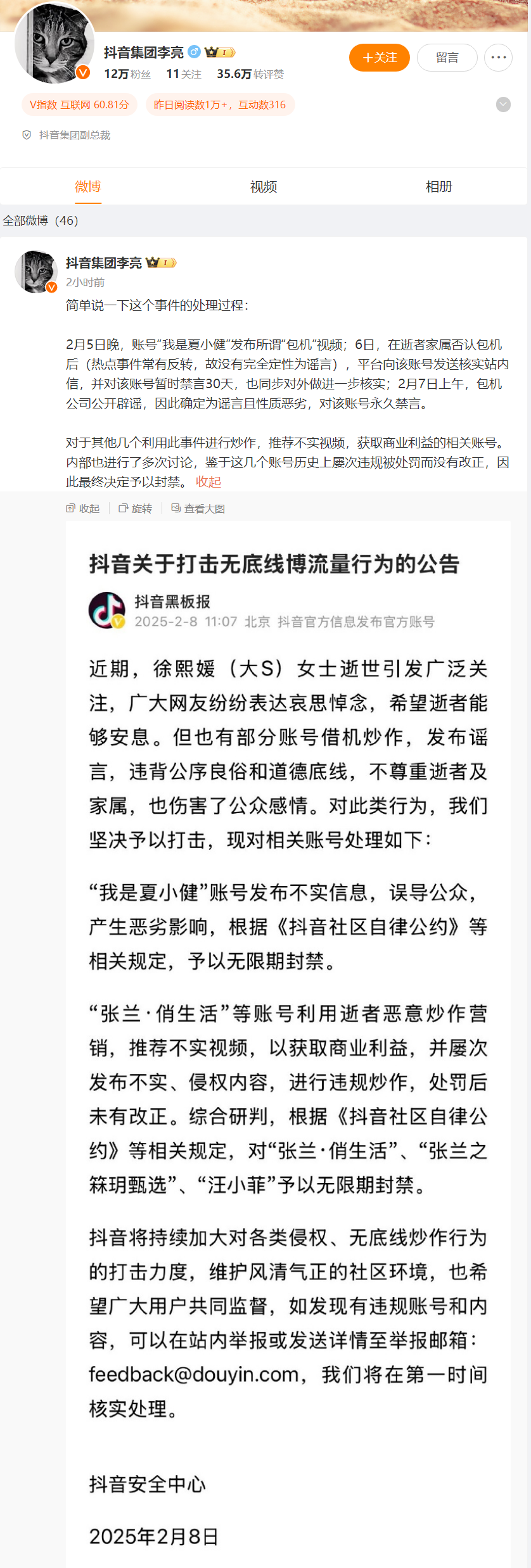Image resolution: width=531 pixels, height=1568 pixels.
Task: Switch to the 视频 tab
Action: pos(264,187)
